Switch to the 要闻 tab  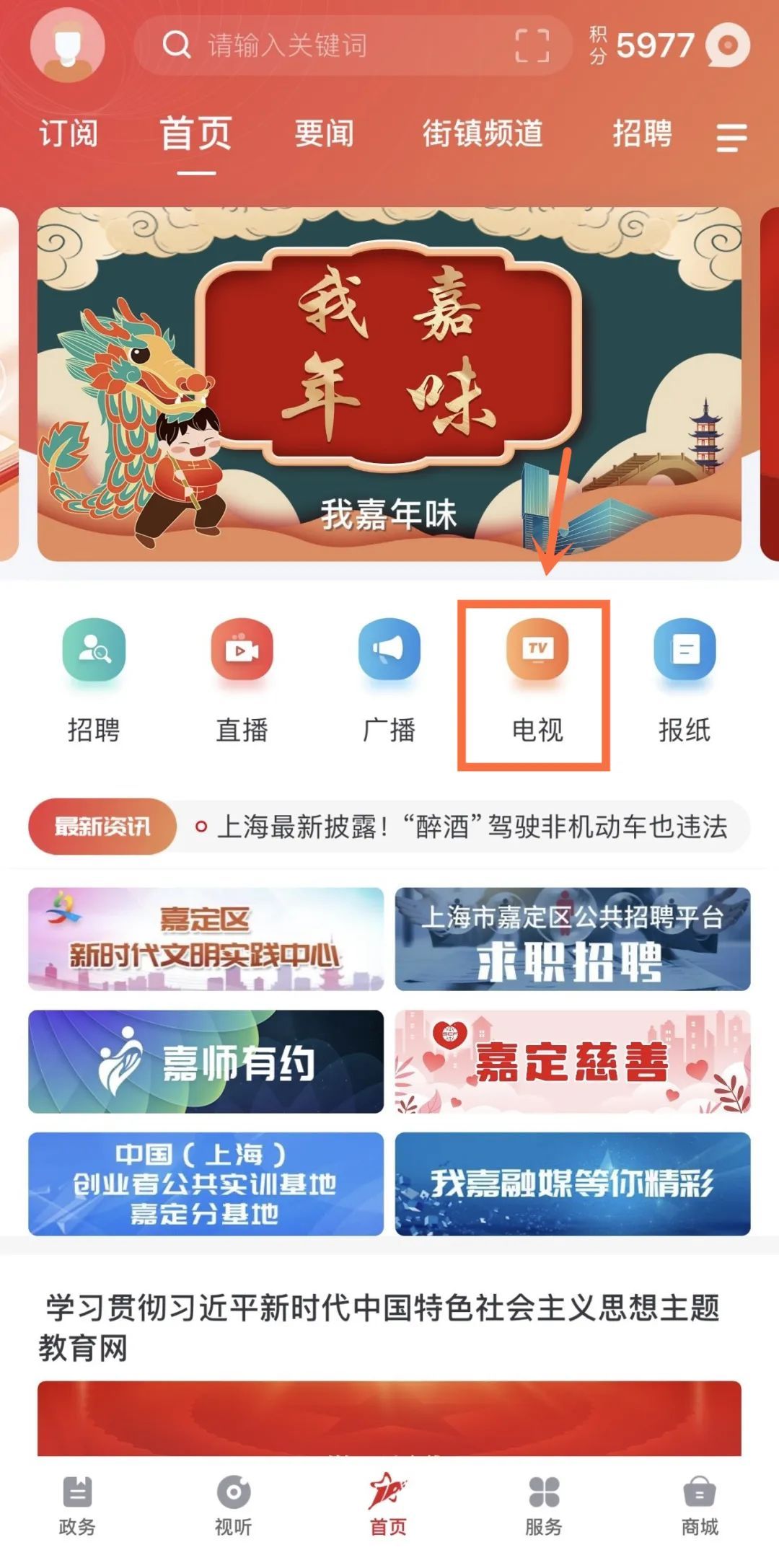[324, 134]
